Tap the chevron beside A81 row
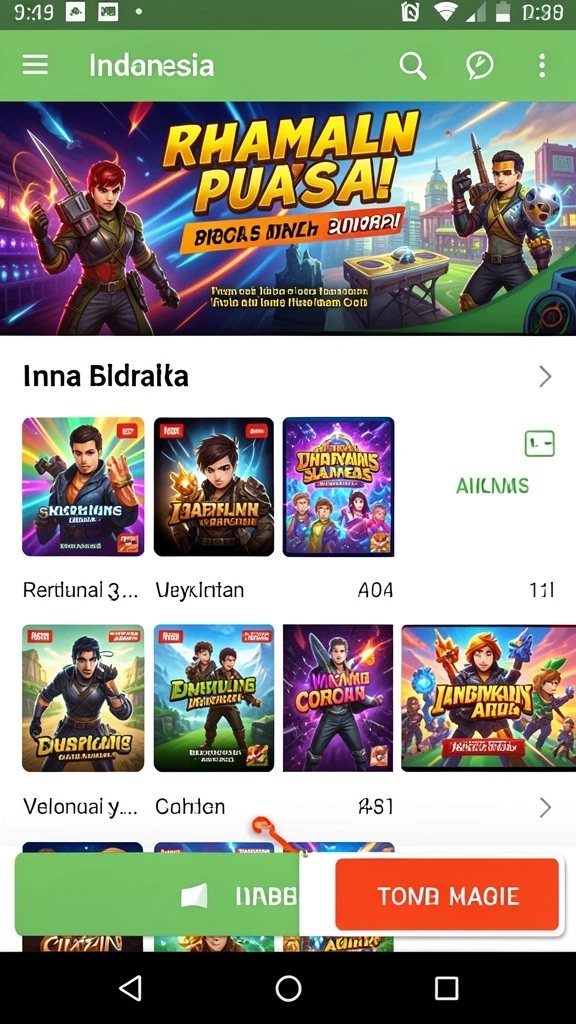The height and width of the screenshot is (1024, 576). 545,808
